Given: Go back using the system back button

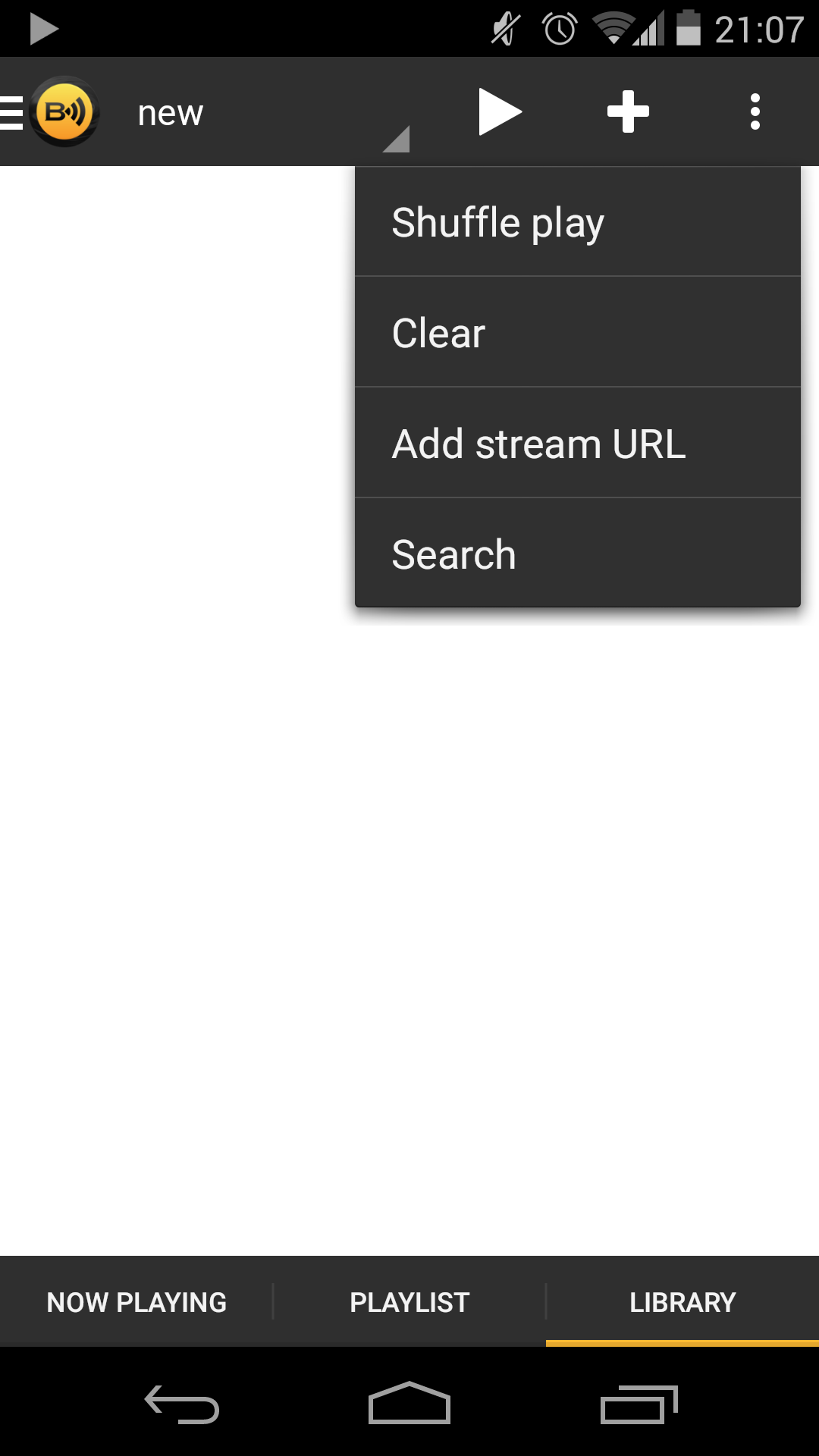Looking at the screenshot, I should (x=182, y=1404).
